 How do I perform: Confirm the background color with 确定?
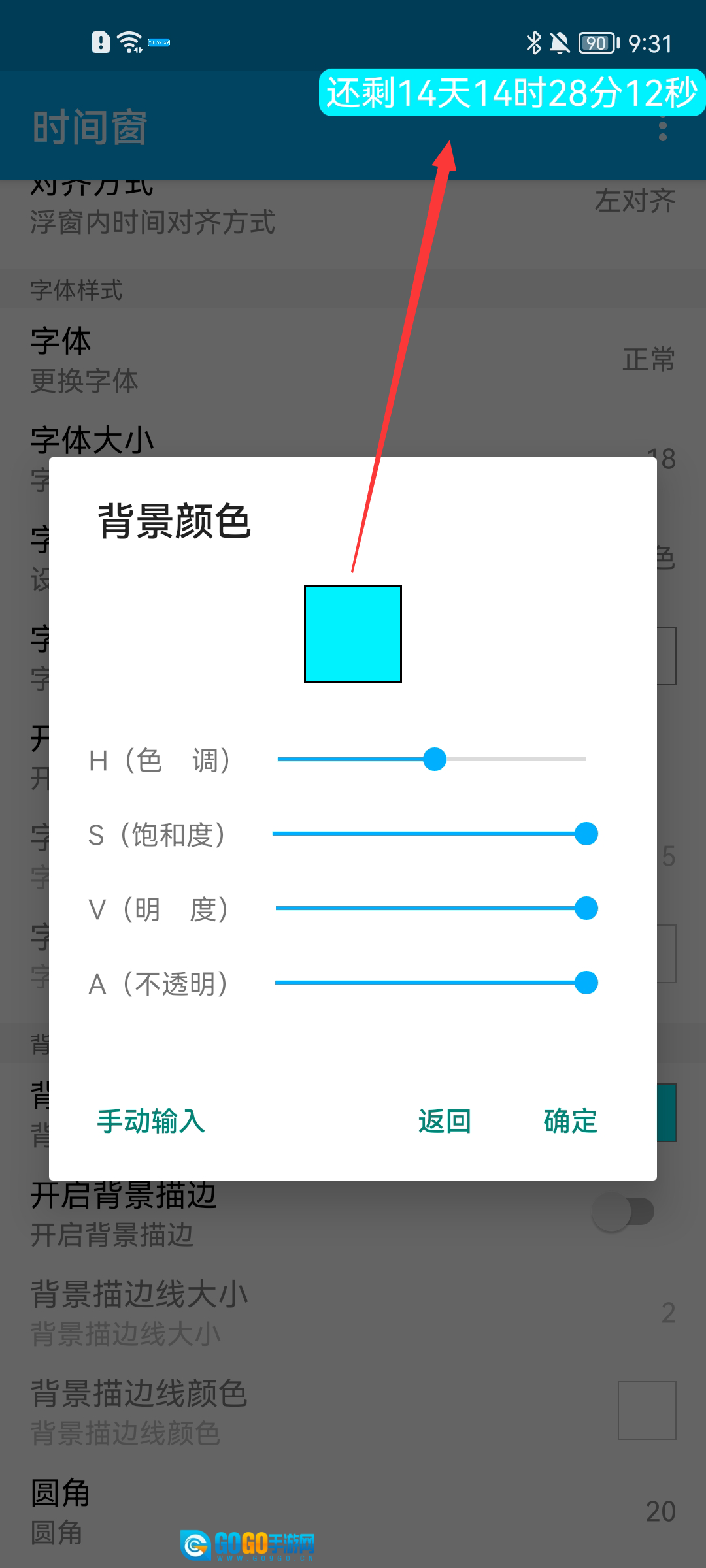570,1121
